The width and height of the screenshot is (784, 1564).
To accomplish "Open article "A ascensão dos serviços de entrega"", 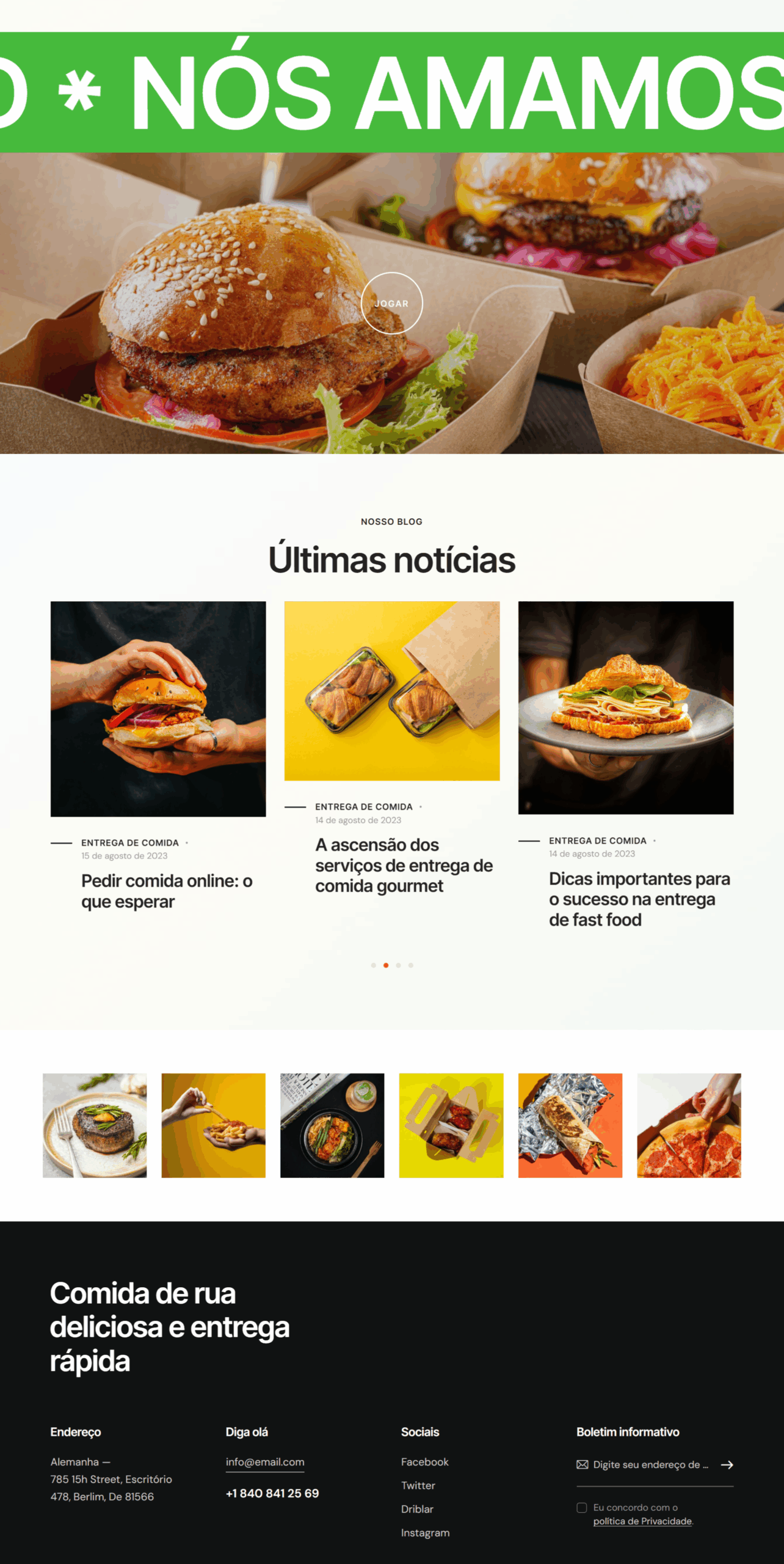I will pyautogui.click(x=404, y=865).
